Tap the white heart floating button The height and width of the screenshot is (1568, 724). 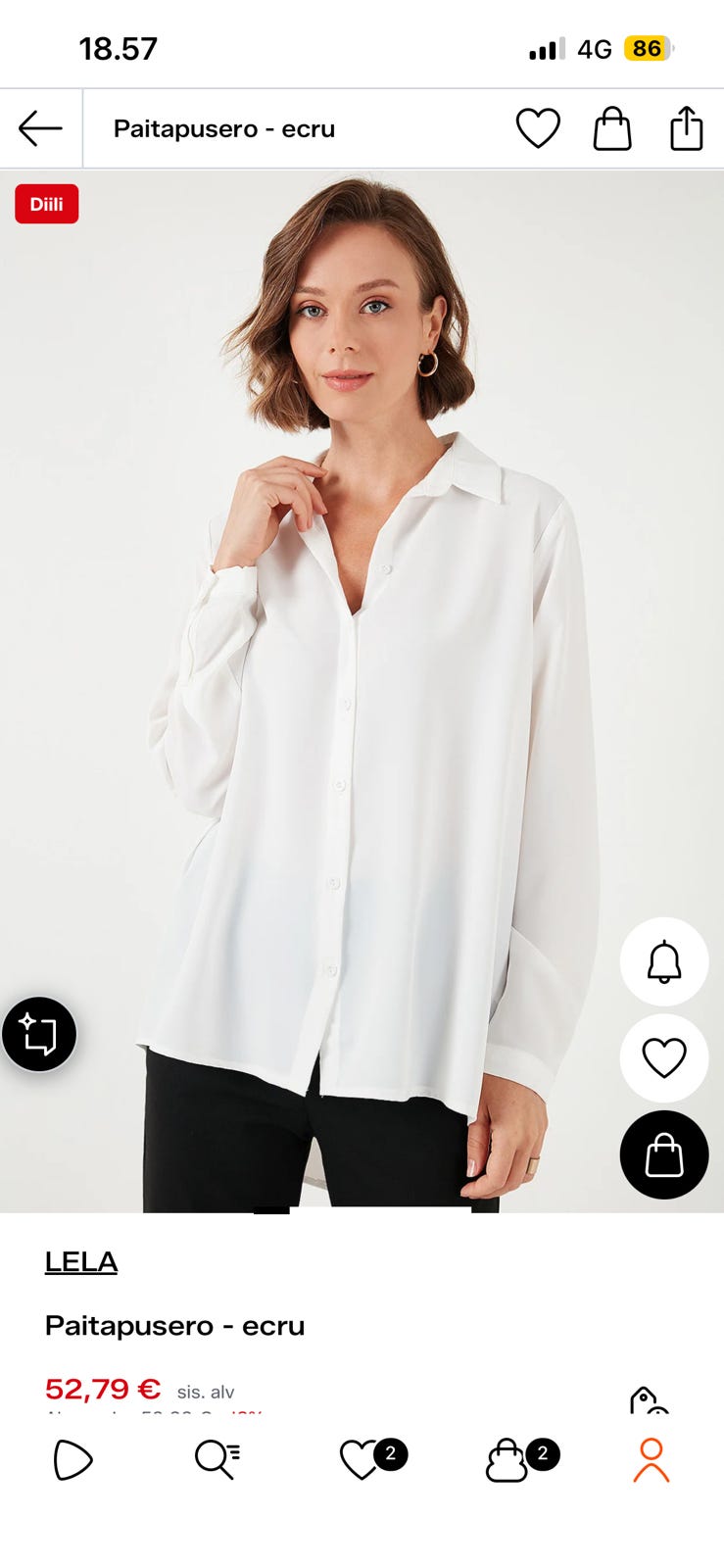[x=664, y=1058]
